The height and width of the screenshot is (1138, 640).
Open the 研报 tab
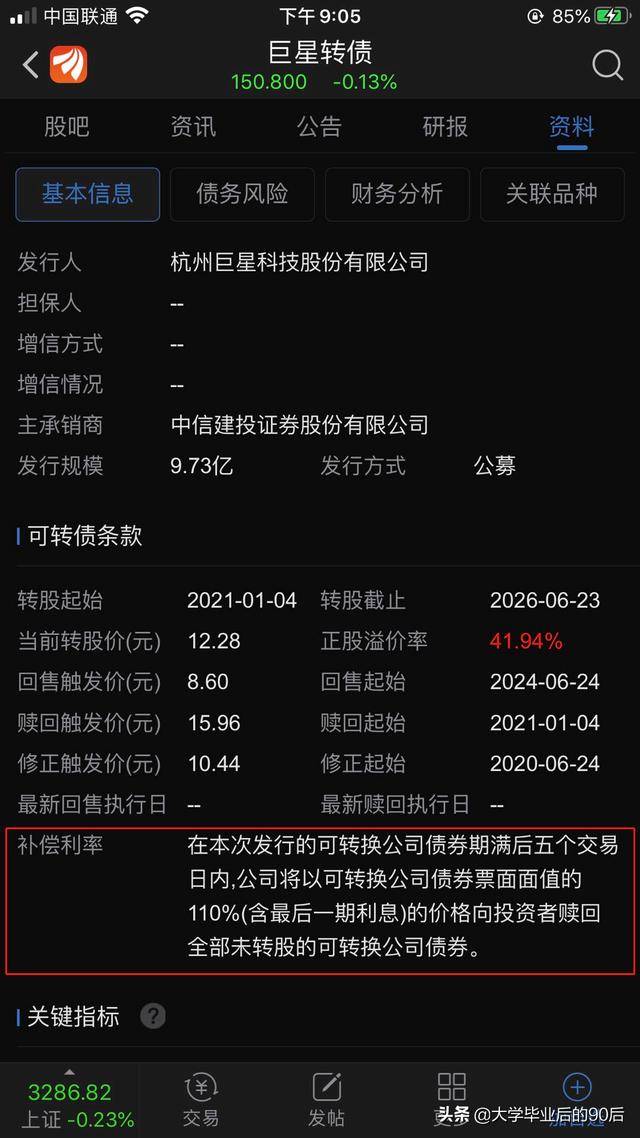click(446, 127)
